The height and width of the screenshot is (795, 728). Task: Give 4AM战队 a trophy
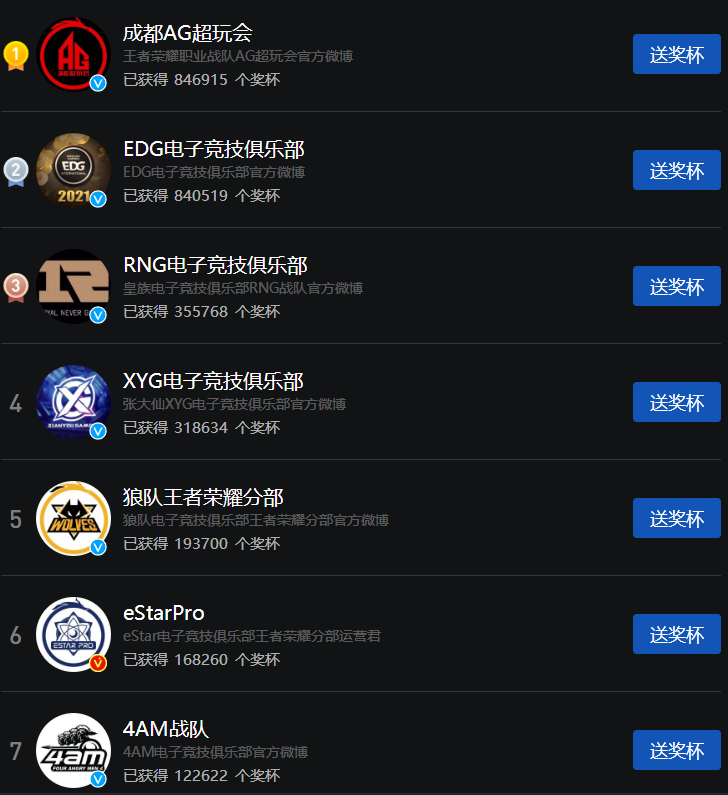[676, 750]
